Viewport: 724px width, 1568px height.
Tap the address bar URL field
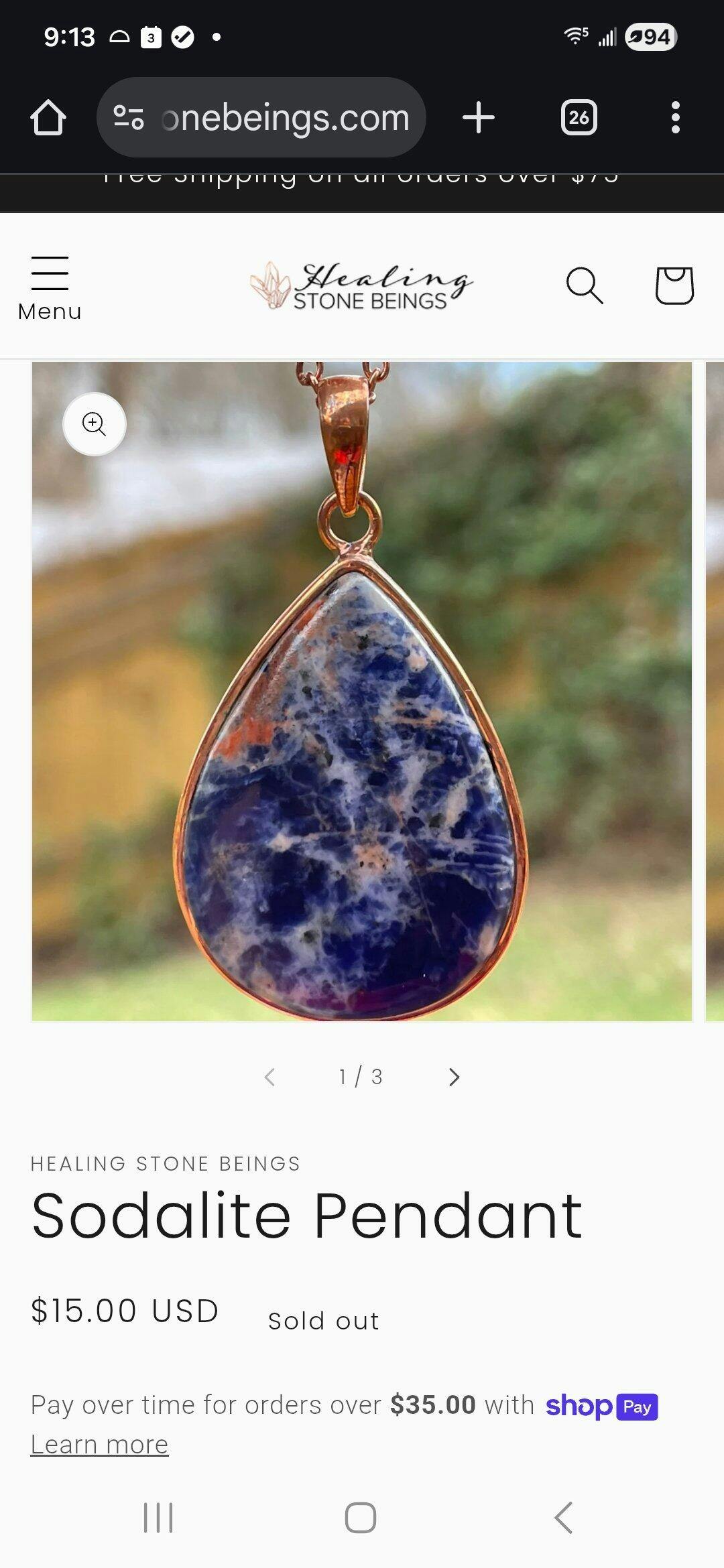pos(285,118)
